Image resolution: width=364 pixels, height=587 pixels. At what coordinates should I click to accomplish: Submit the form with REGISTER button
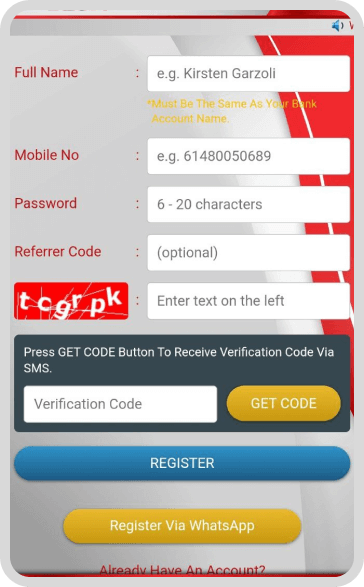click(x=182, y=463)
